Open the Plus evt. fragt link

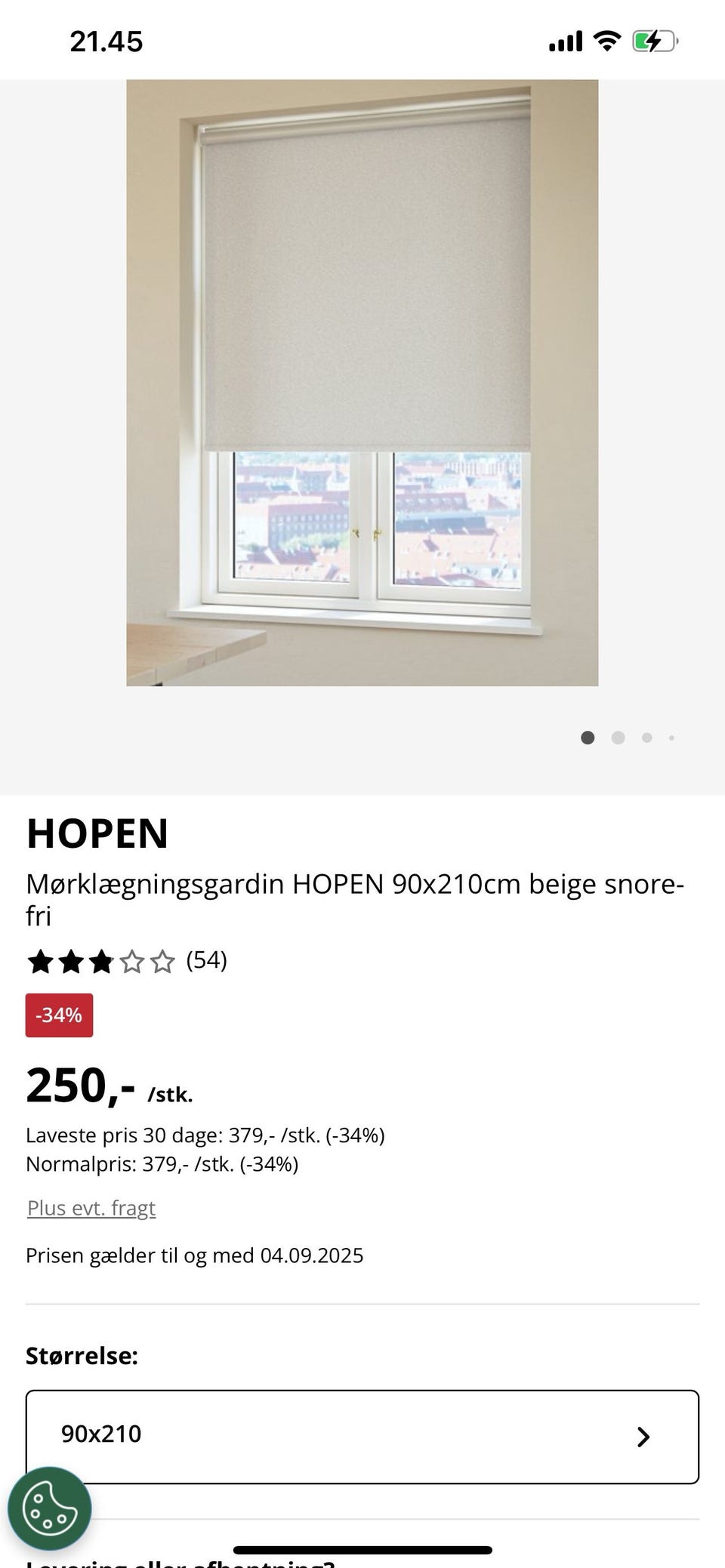tap(91, 1208)
